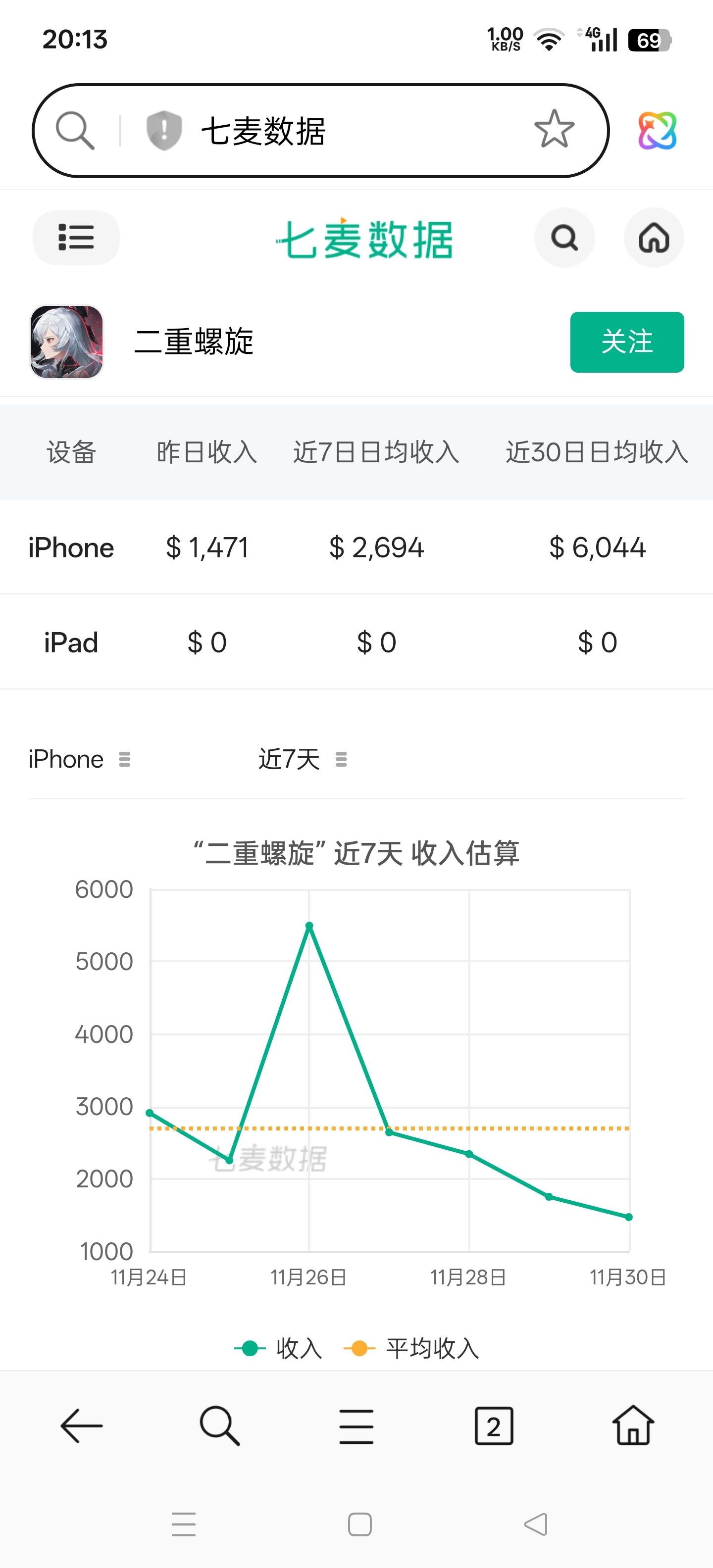Go to the 七麦数据 site home icon

pyautogui.click(x=654, y=238)
